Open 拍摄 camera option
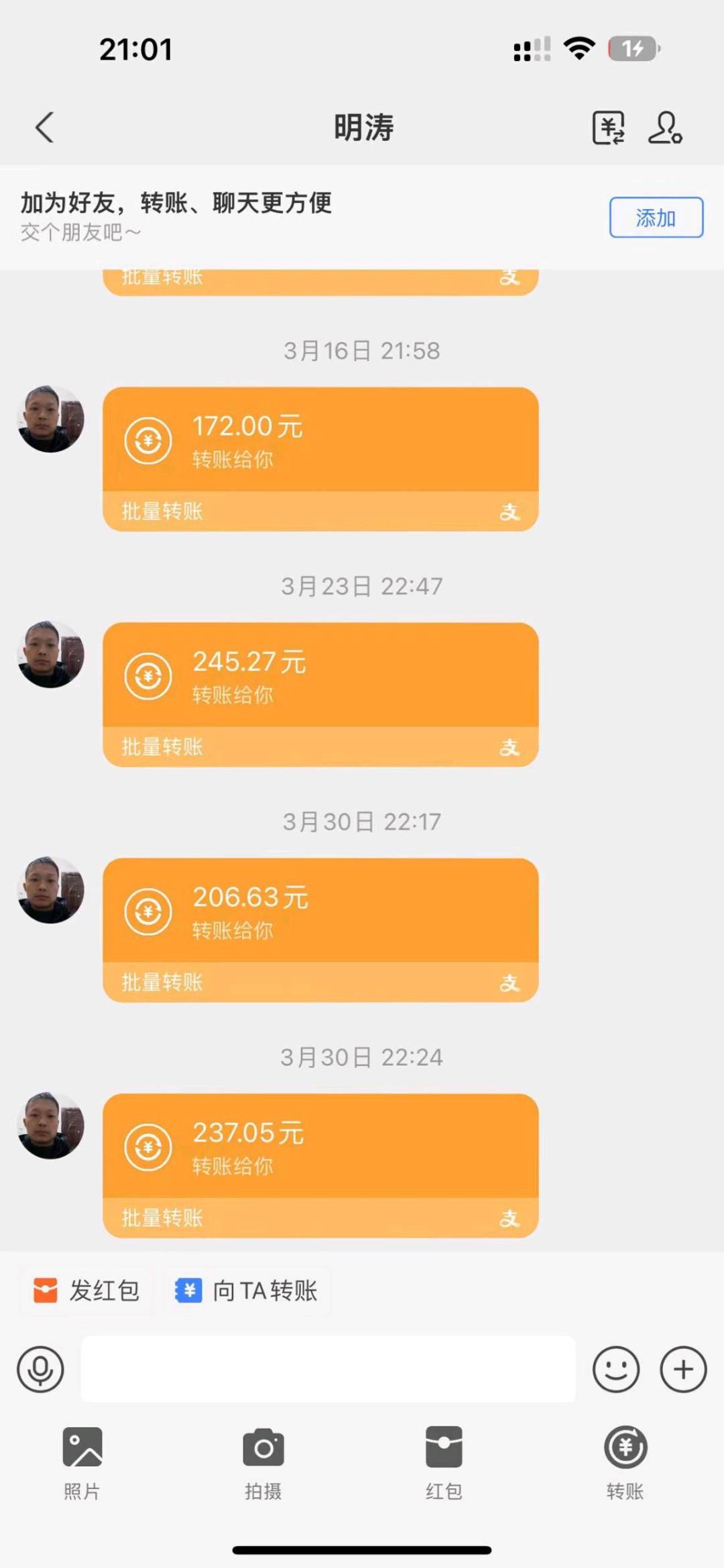The height and width of the screenshot is (1568, 724). pyautogui.click(x=263, y=1461)
